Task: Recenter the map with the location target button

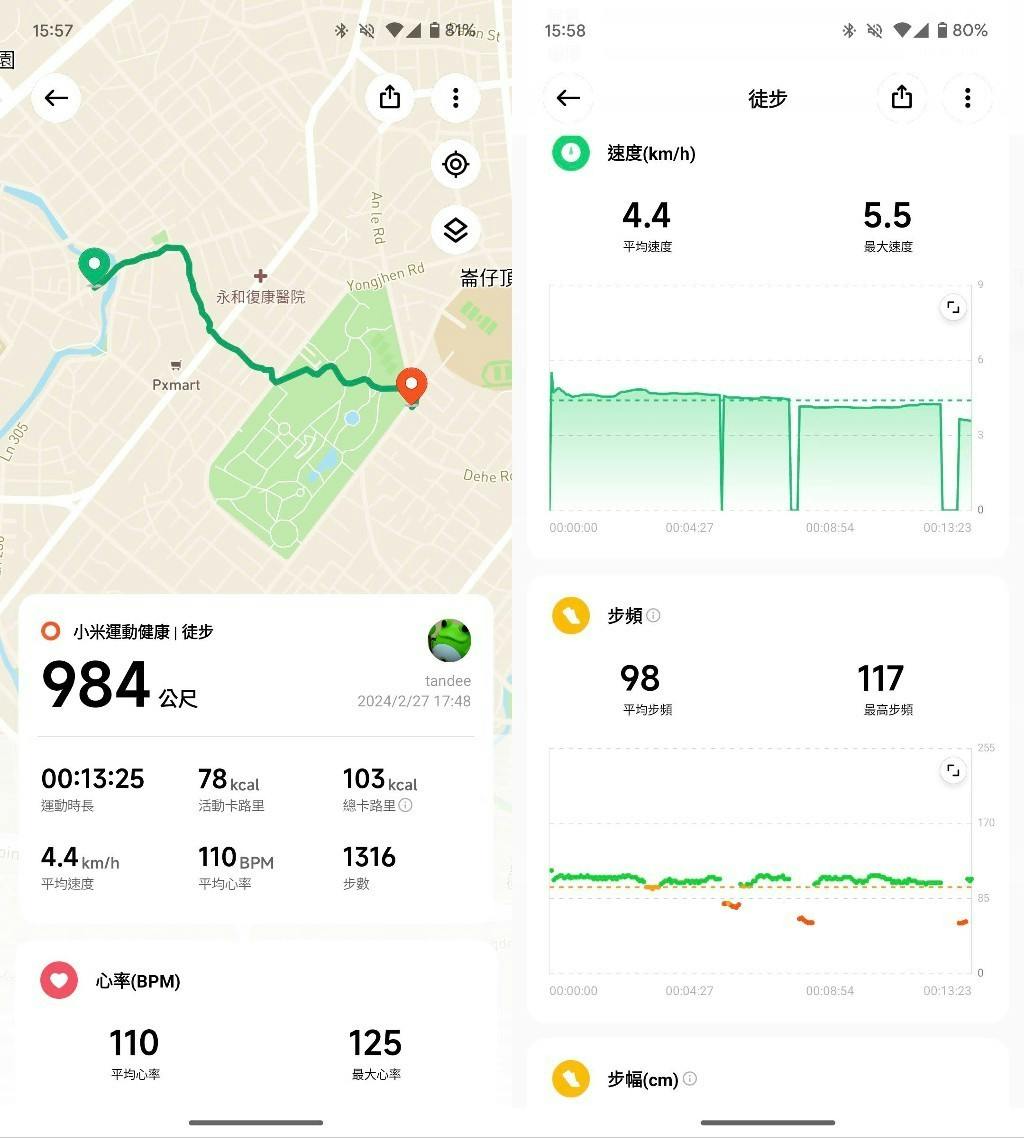Action: point(456,164)
